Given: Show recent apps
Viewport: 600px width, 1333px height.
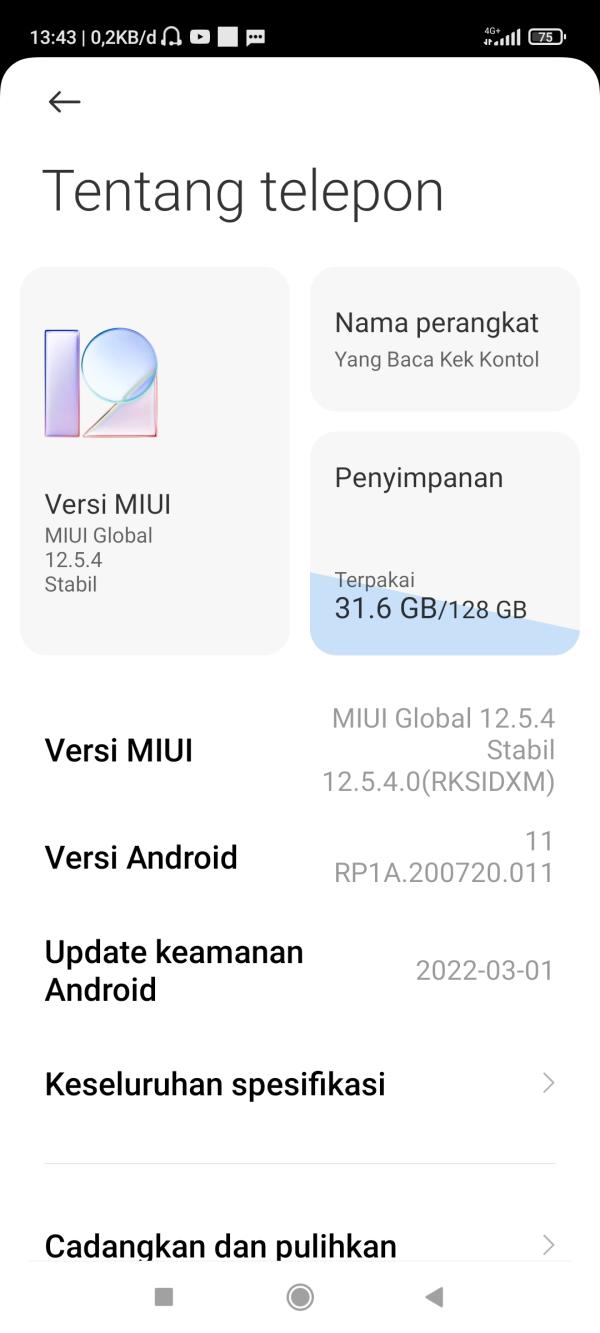Looking at the screenshot, I should pos(164,1297).
